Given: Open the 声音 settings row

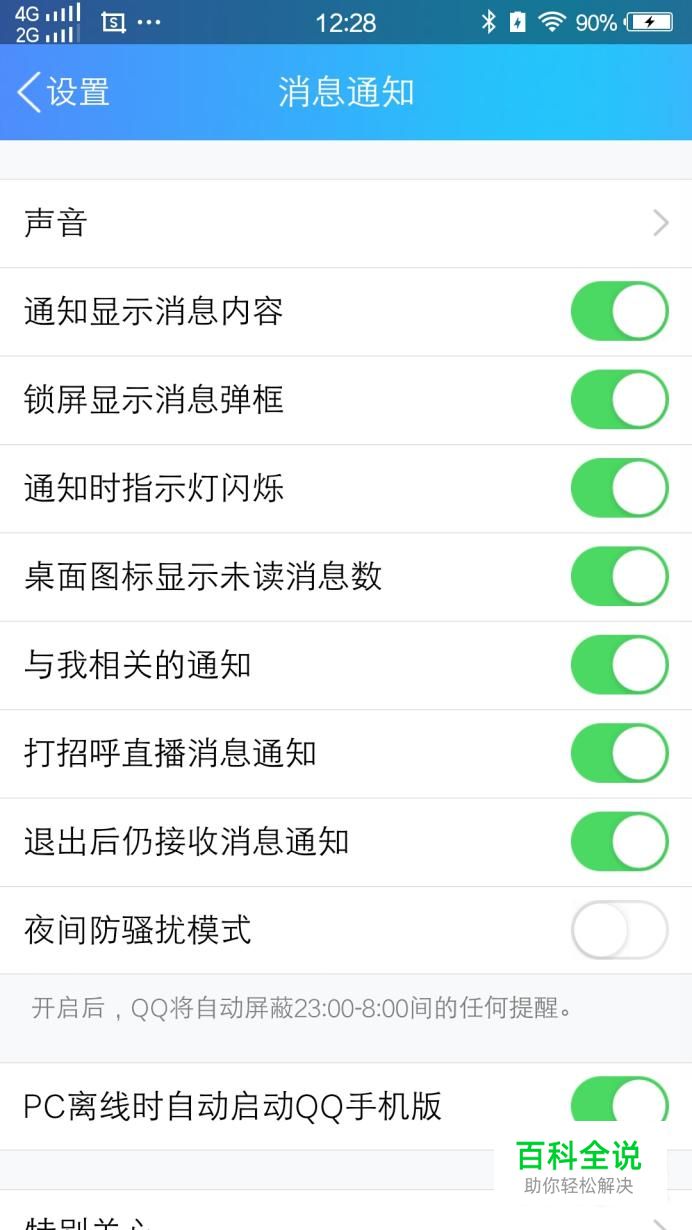Looking at the screenshot, I should [x=346, y=223].
